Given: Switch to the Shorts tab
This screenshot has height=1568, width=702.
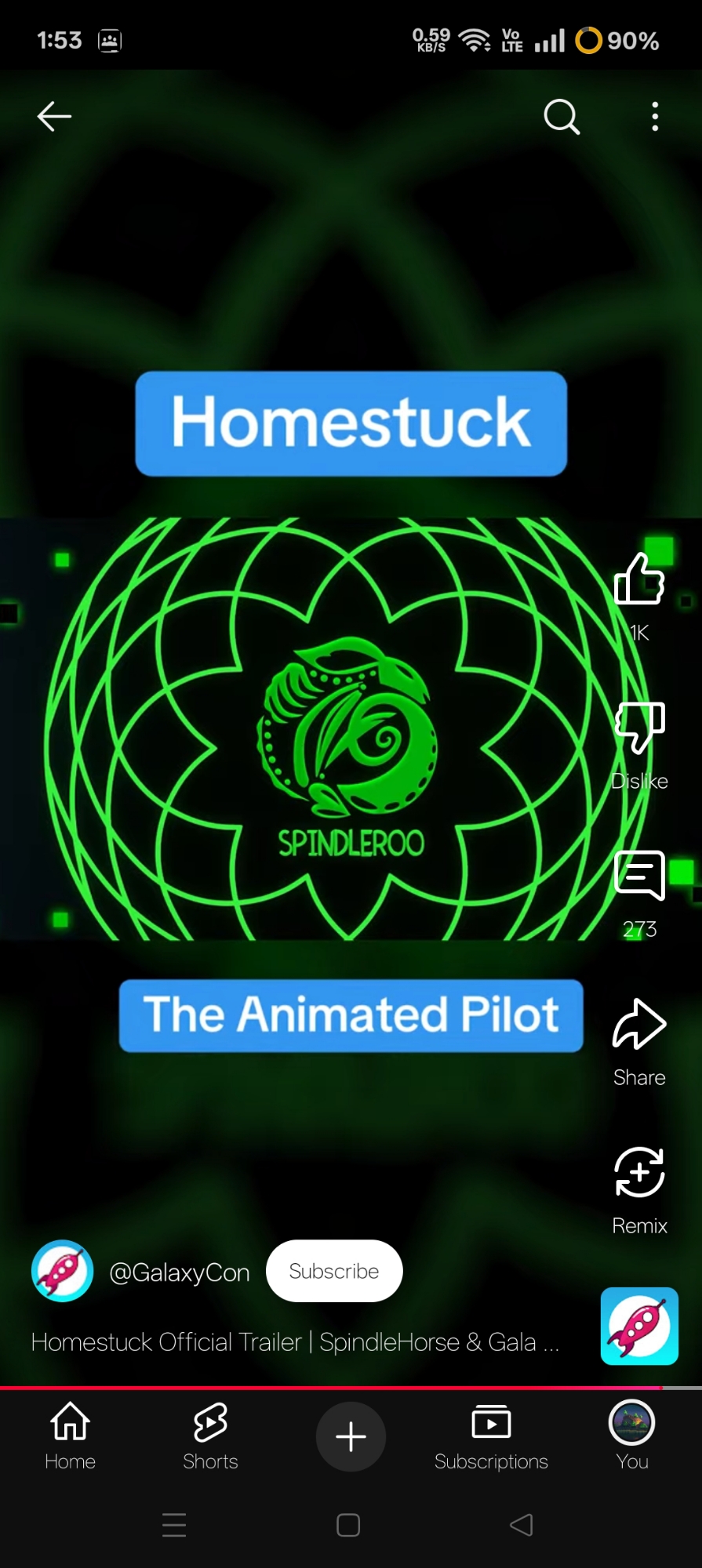Looking at the screenshot, I should [210, 1436].
